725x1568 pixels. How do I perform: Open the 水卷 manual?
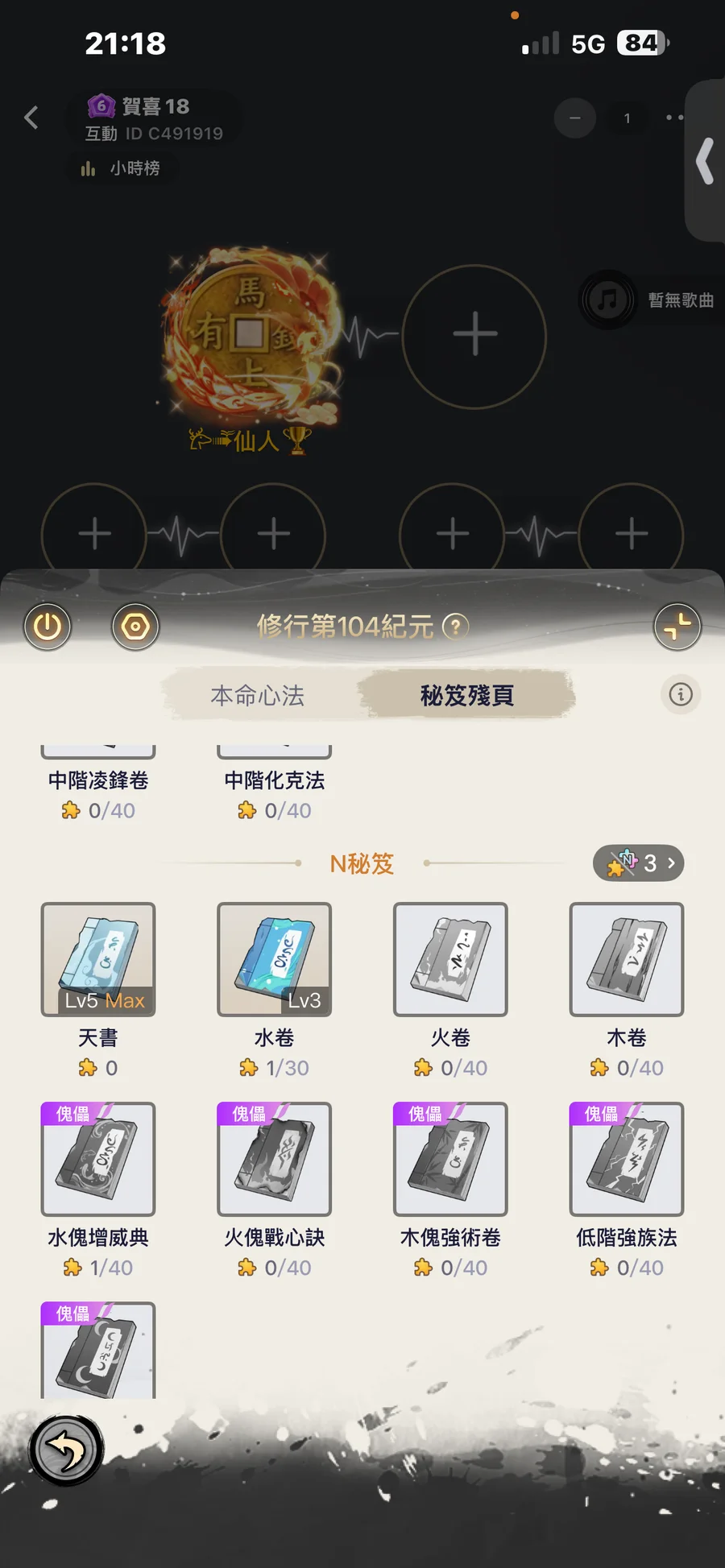[x=274, y=959]
